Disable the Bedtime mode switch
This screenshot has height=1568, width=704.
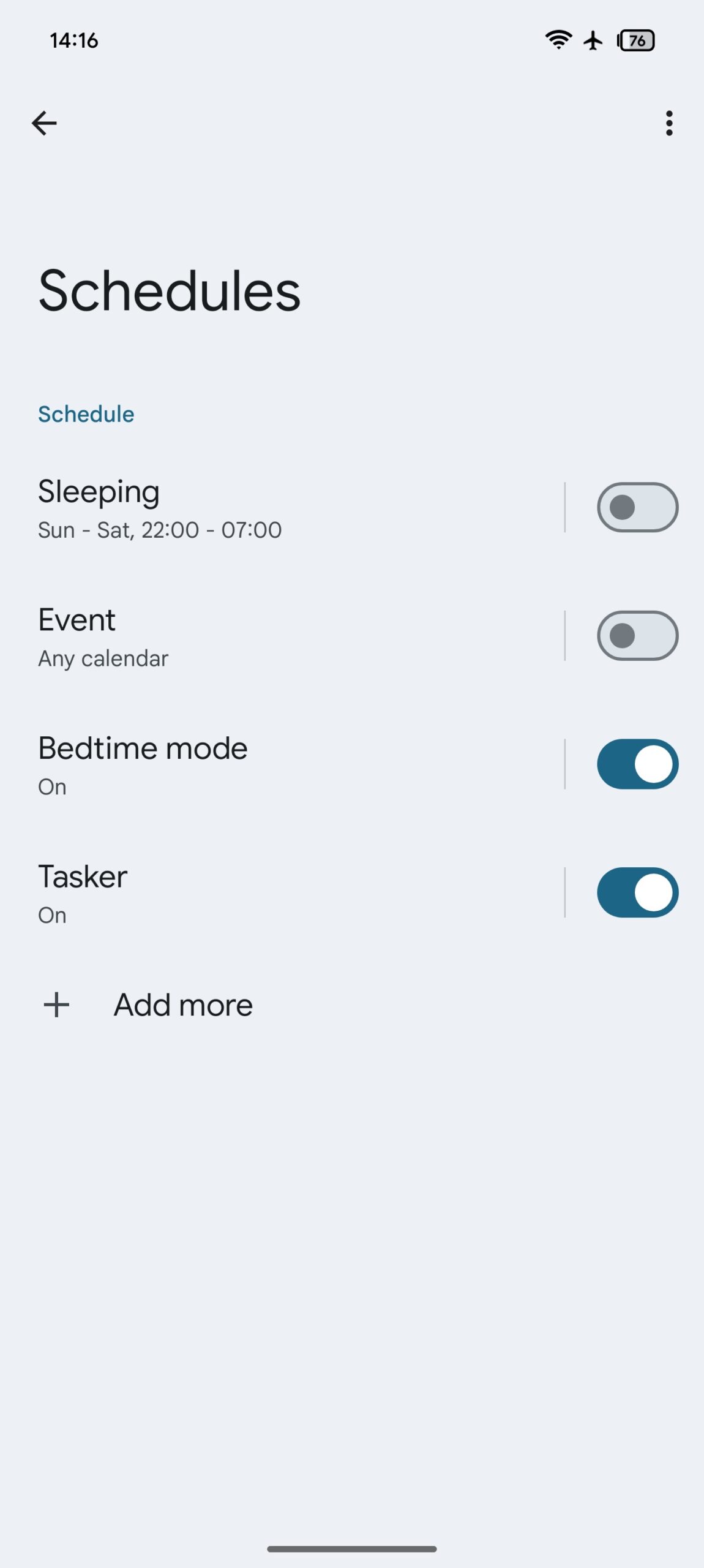click(x=637, y=764)
